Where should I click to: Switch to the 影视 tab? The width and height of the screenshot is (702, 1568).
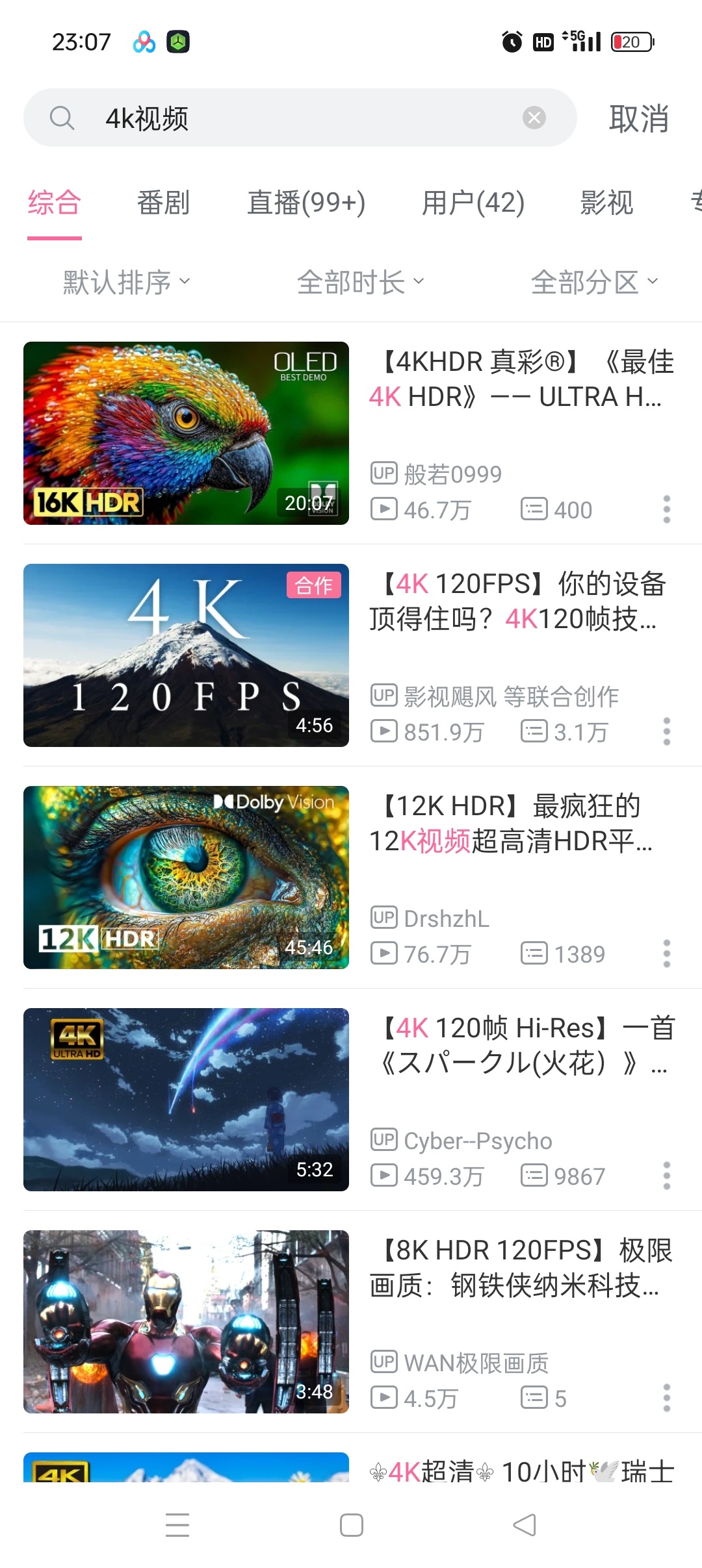click(x=606, y=203)
